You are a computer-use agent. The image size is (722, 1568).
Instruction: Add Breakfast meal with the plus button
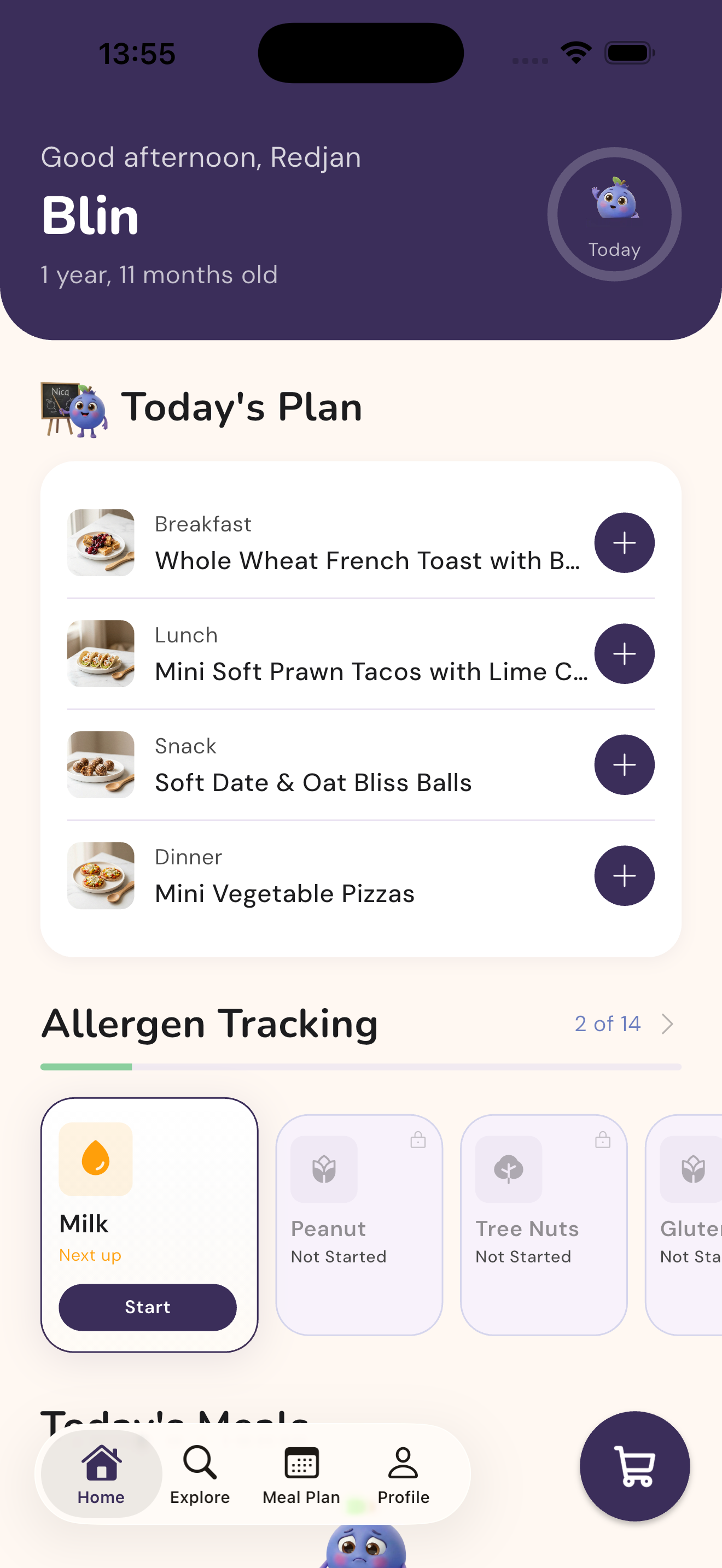coord(624,542)
